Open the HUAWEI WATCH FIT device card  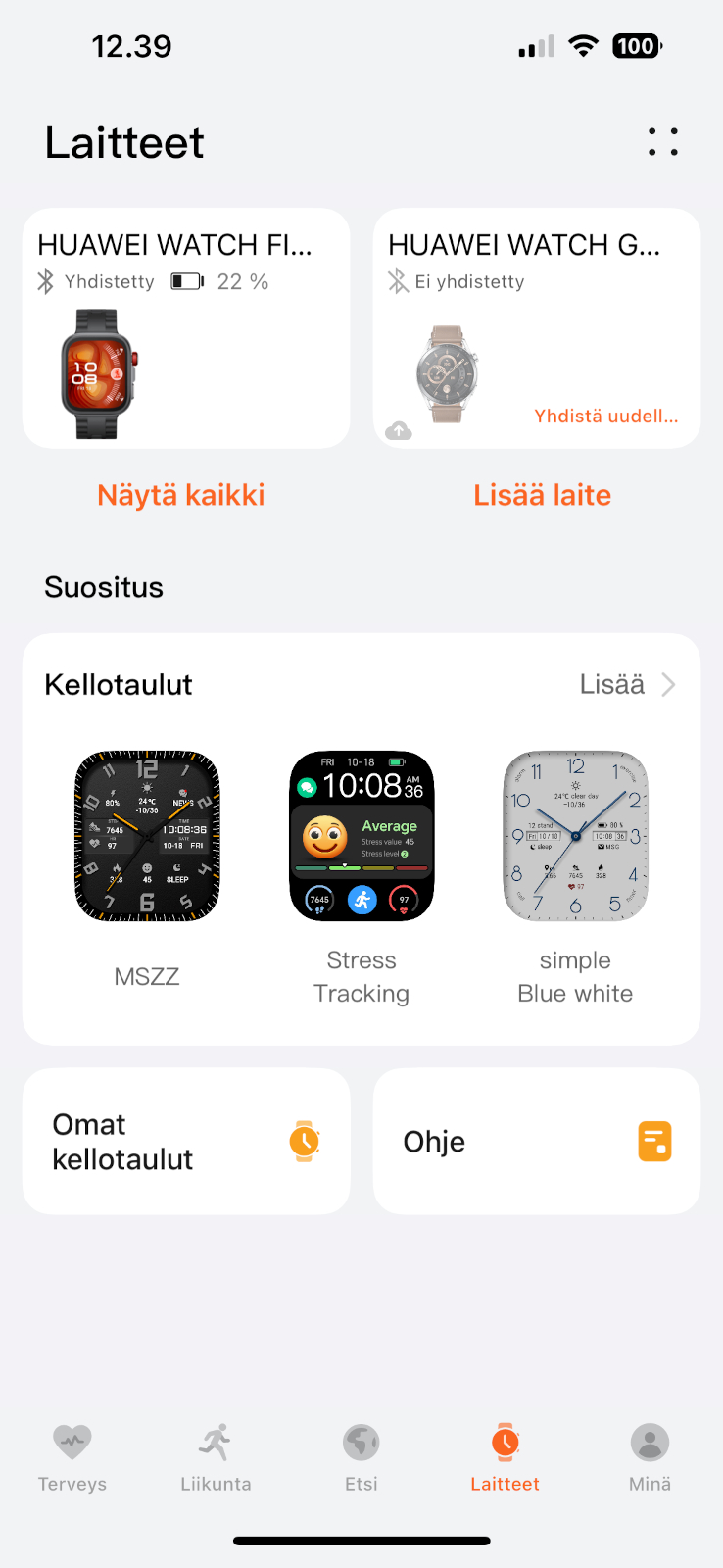(186, 328)
